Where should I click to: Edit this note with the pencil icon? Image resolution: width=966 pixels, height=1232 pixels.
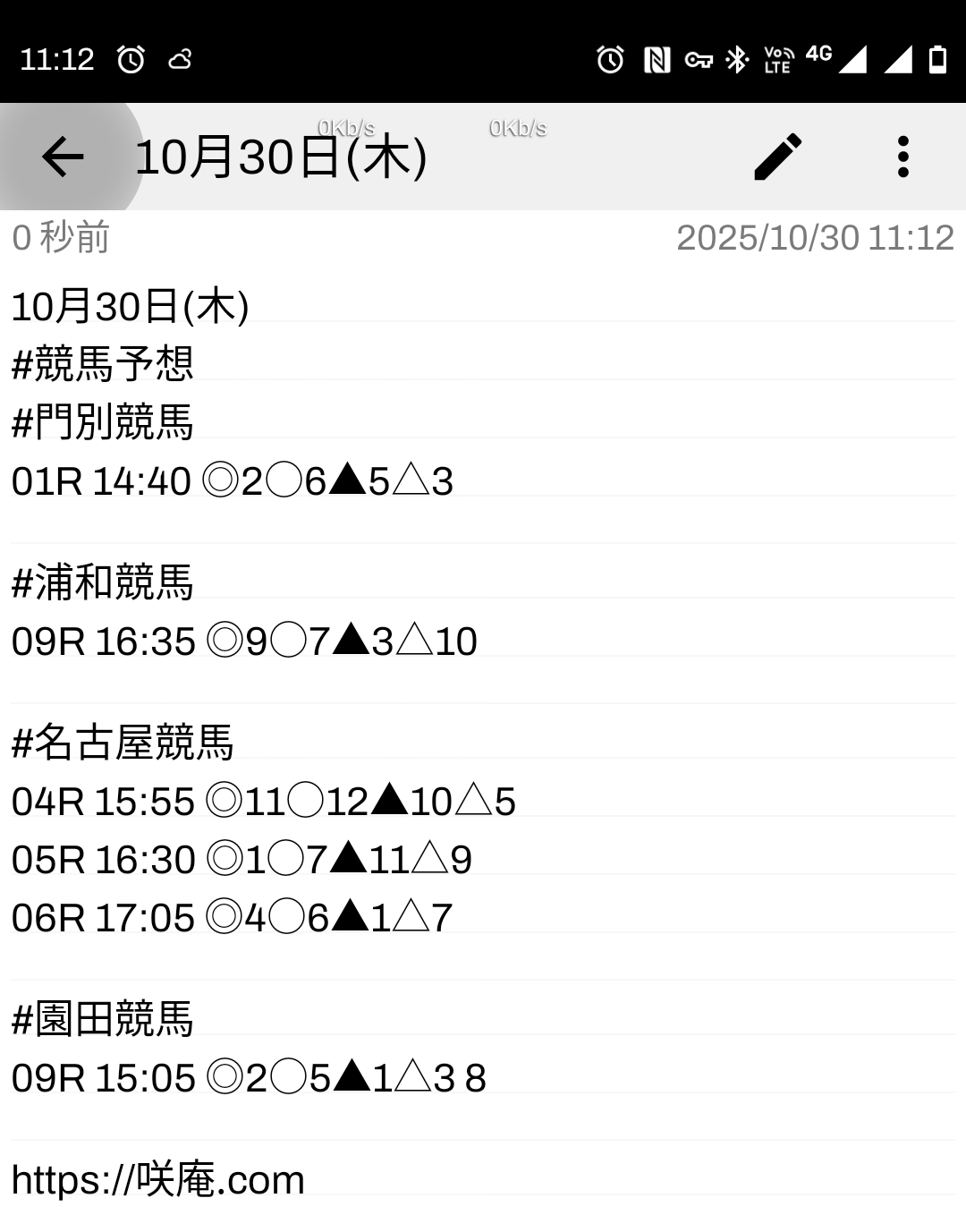click(778, 157)
